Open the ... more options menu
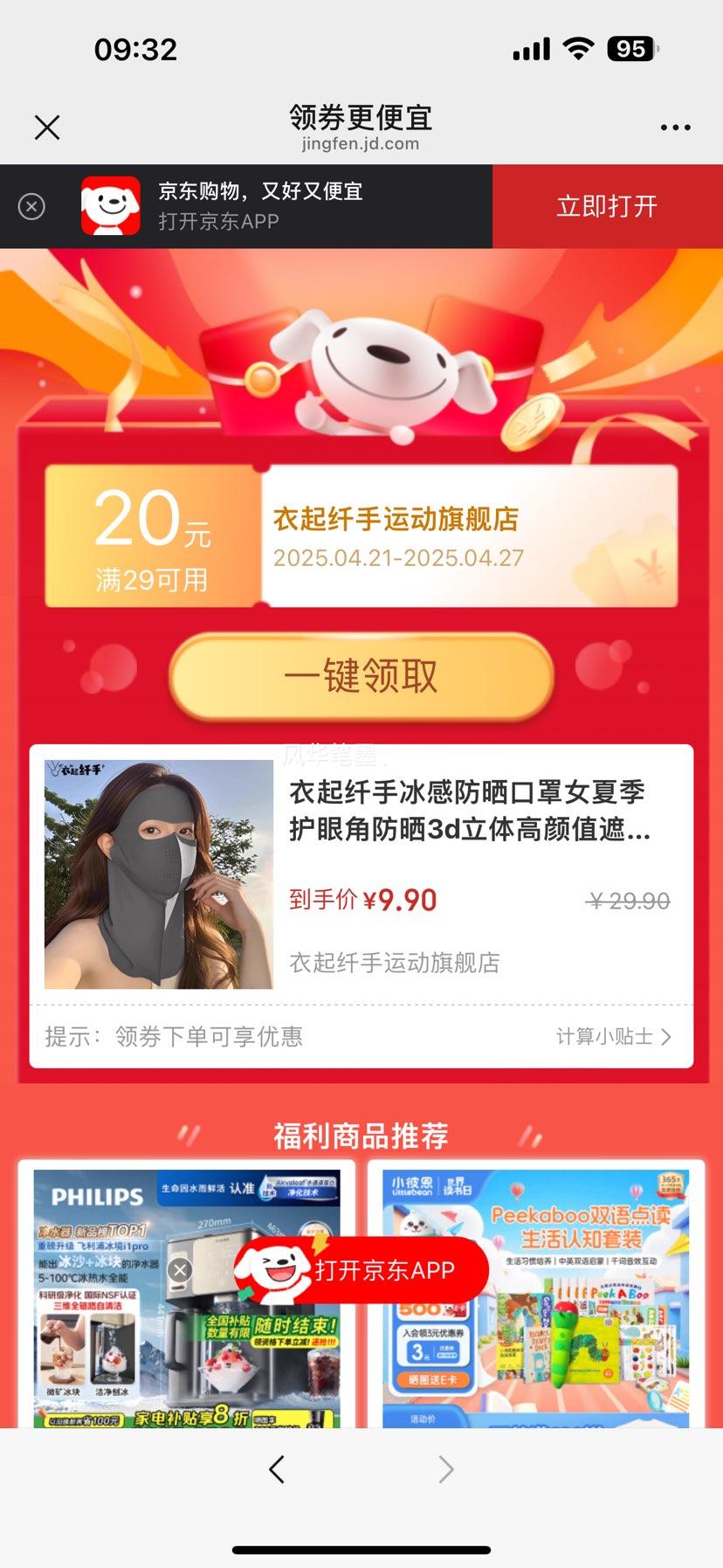 [676, 127]
